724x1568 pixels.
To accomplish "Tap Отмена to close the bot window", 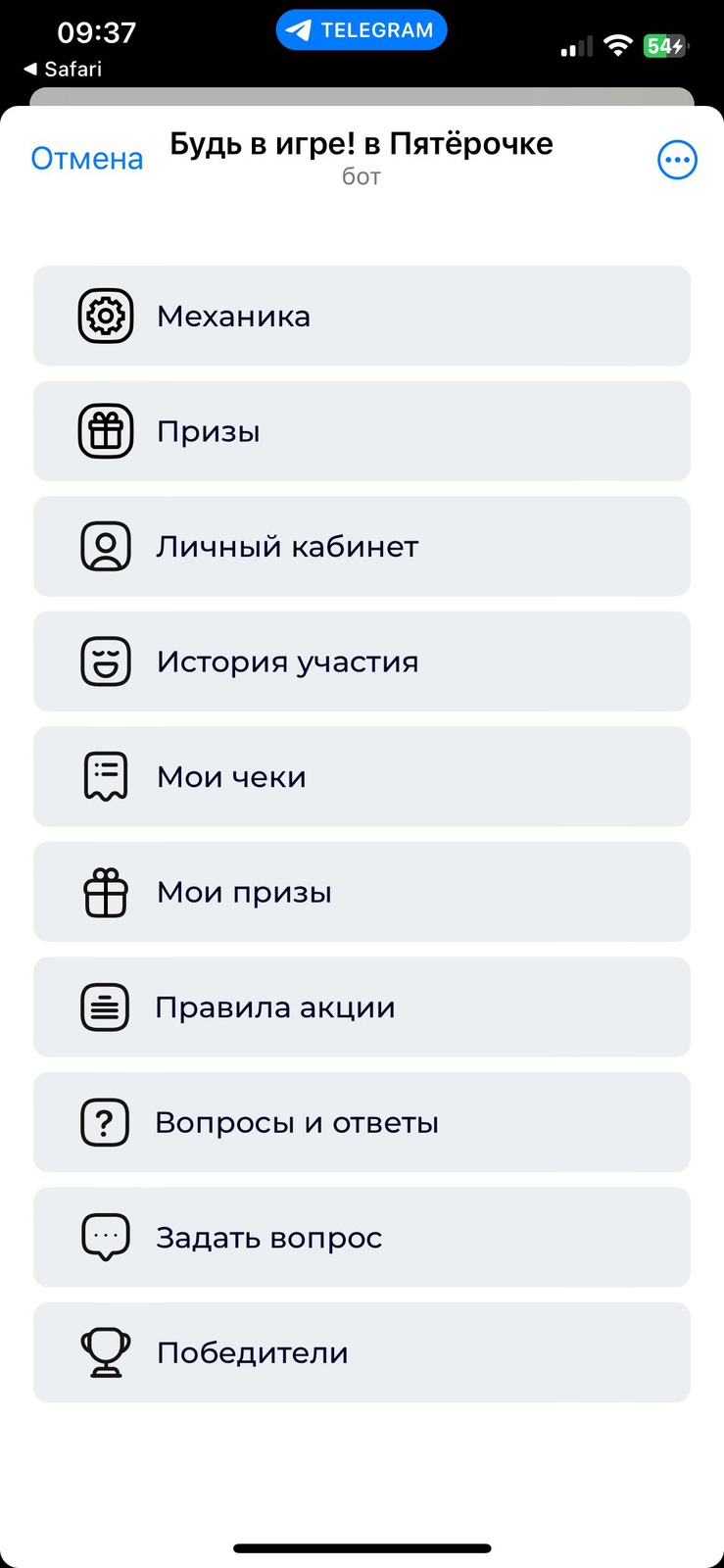I will tap(87, 159).
